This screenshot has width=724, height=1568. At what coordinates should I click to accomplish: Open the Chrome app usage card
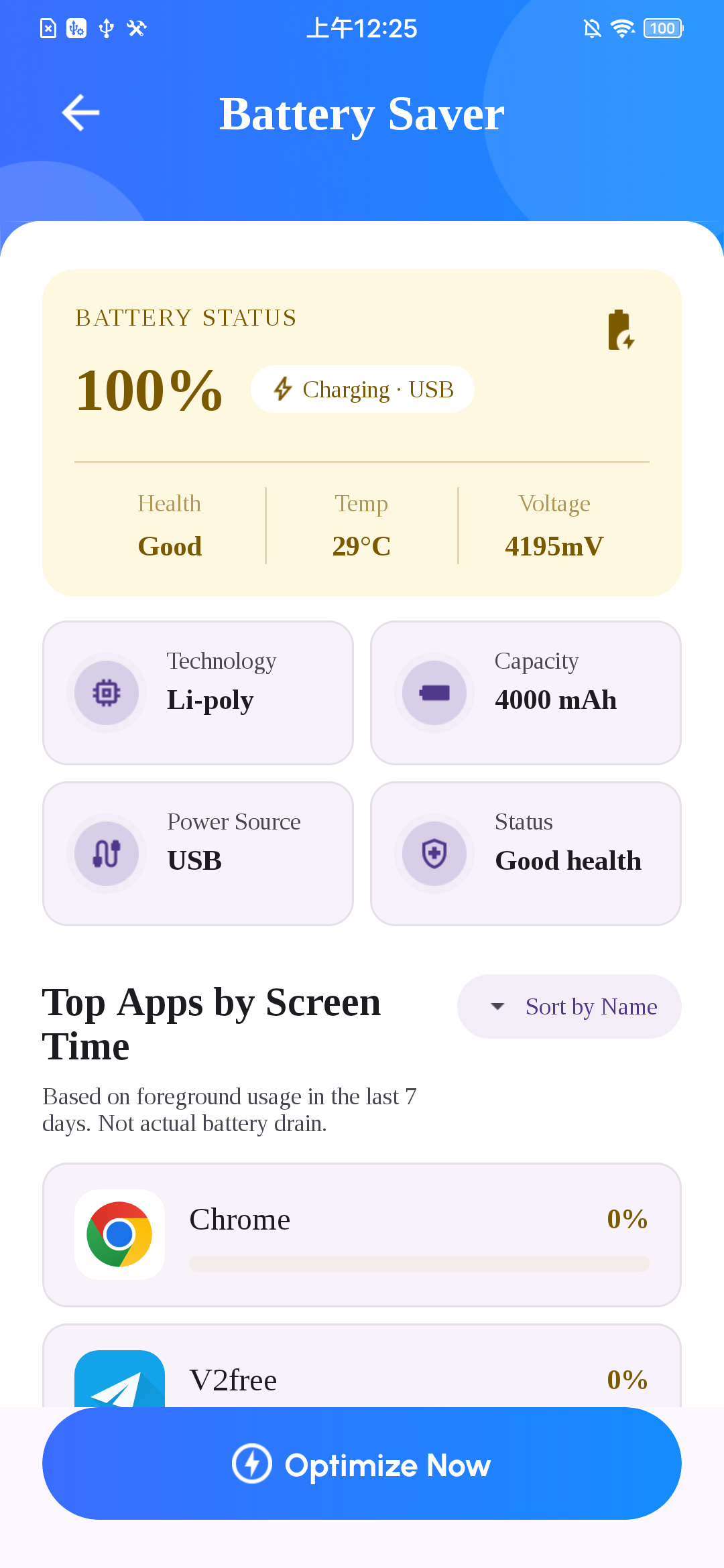tap(362, 1235)
